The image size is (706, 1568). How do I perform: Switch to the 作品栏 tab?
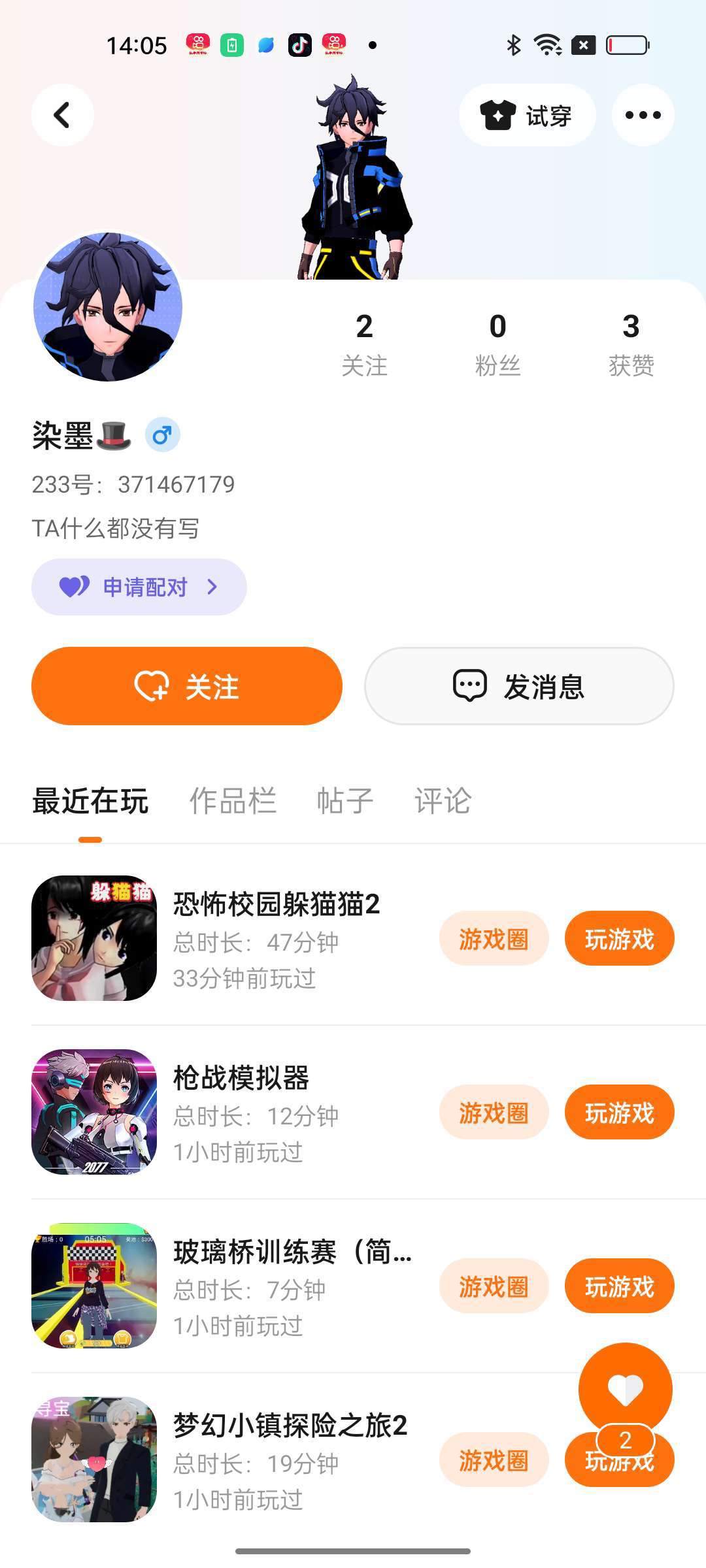(x=233, y=801)
